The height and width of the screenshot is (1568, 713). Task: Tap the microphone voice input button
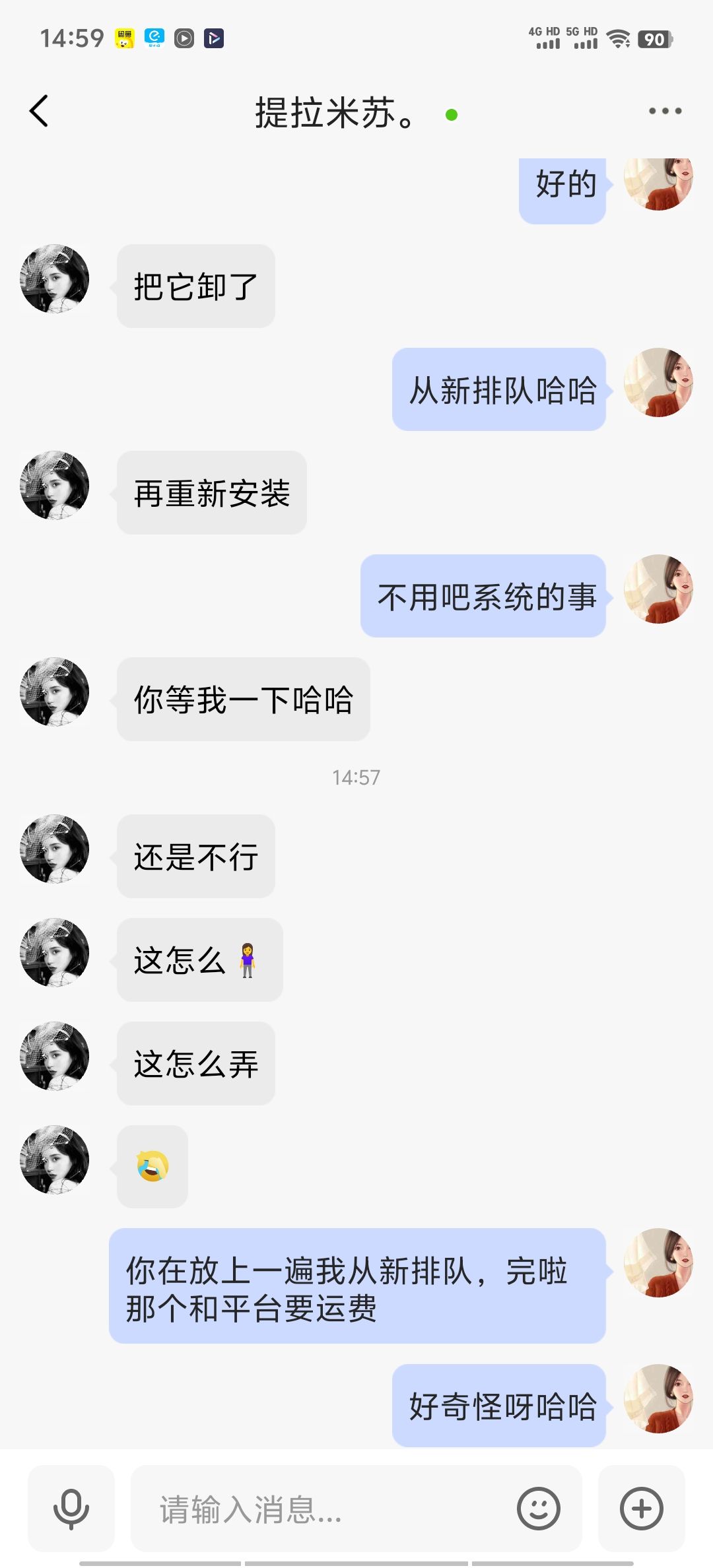point(71,1509)
